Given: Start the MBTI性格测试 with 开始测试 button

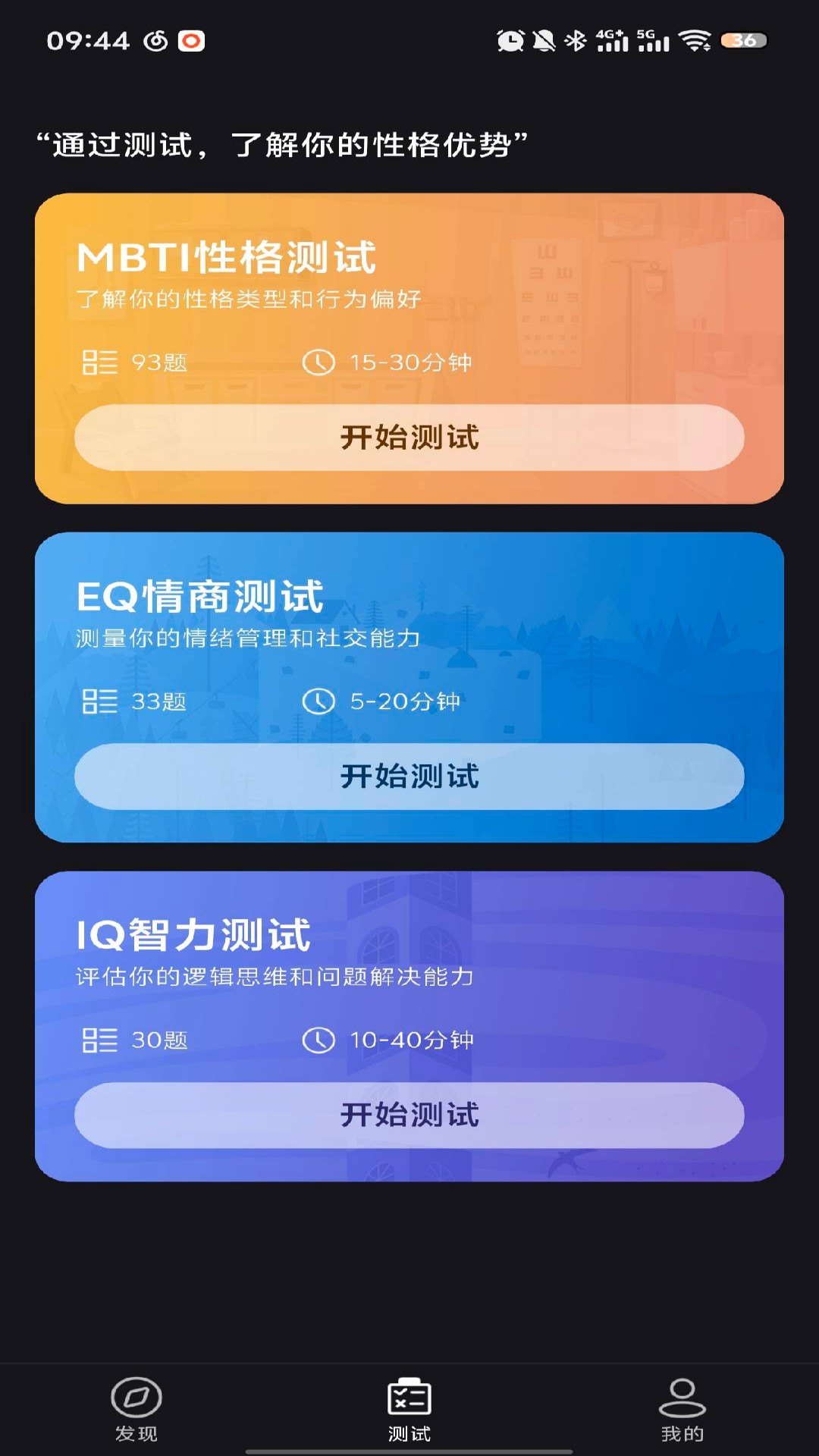Looking at the screenshot, I should tap(409, 438).
